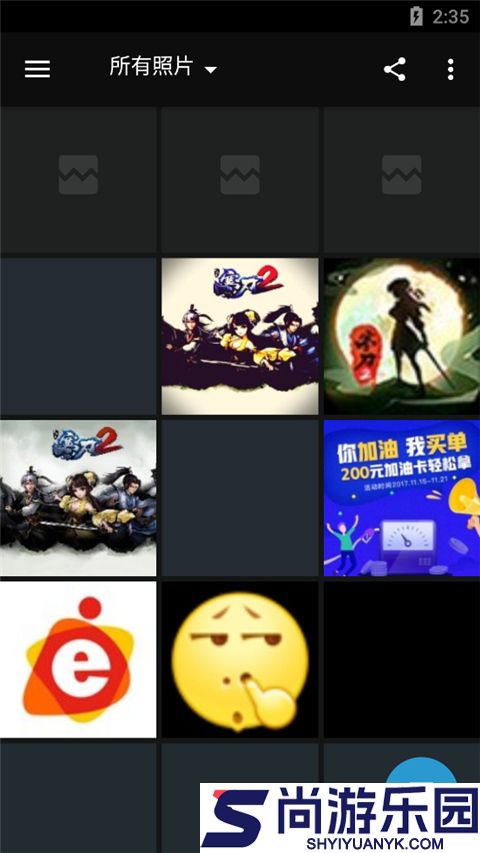The width and height of the screenshot is (480, 853).
Task: Open the moon silhouette swordsman photo
Action: (402, 336)
